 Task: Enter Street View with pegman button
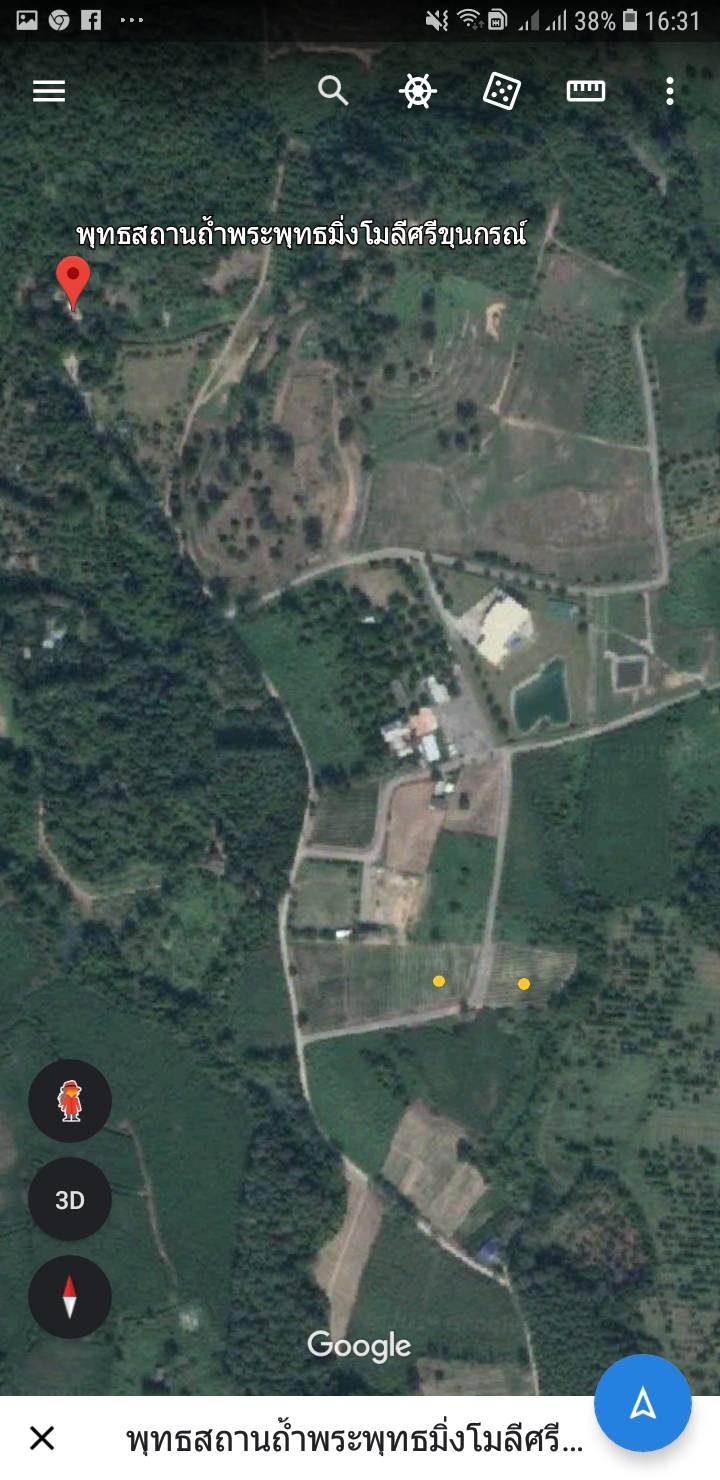coord(70,1101)
